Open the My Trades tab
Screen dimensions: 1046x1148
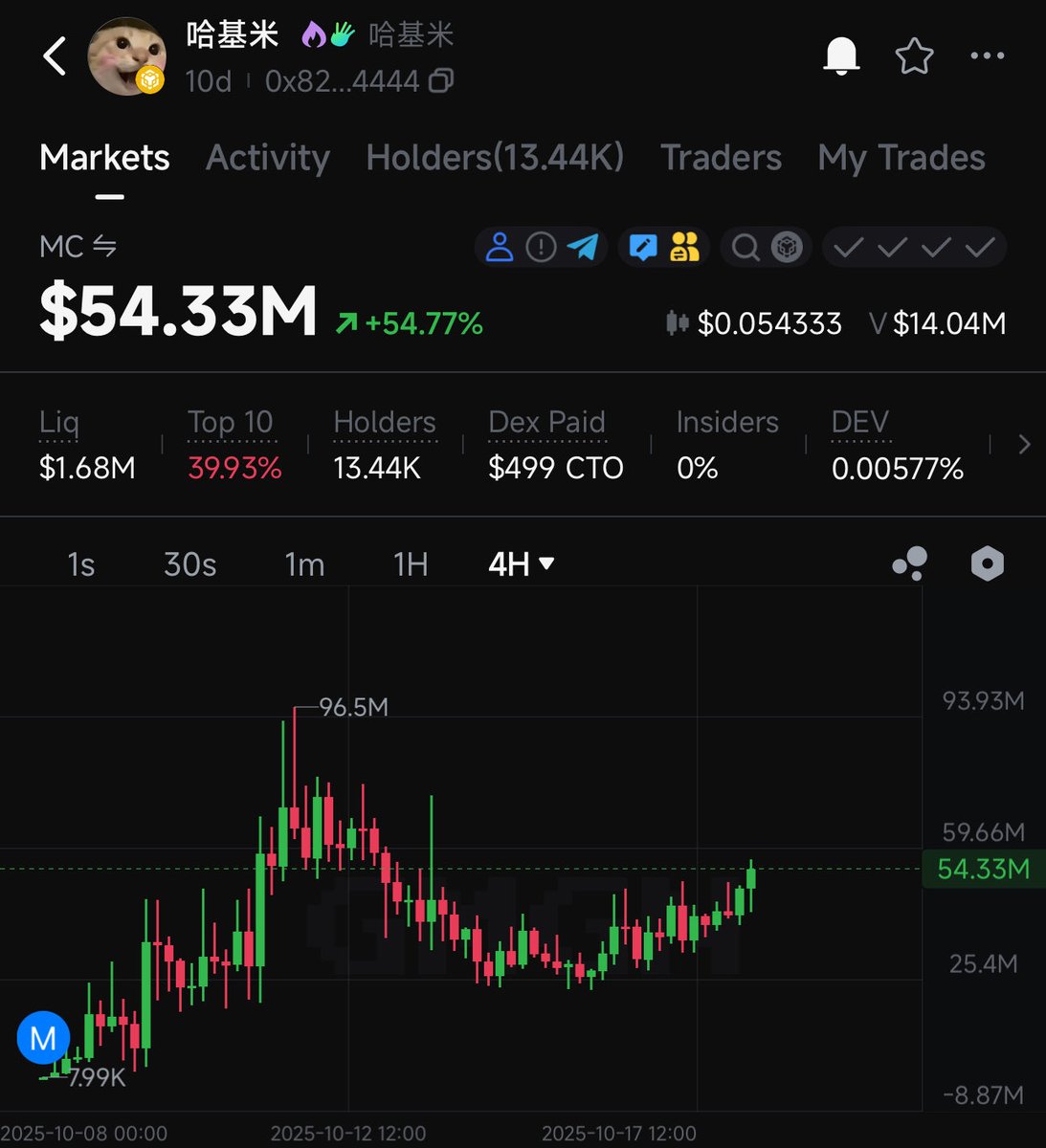click(901, 158)
